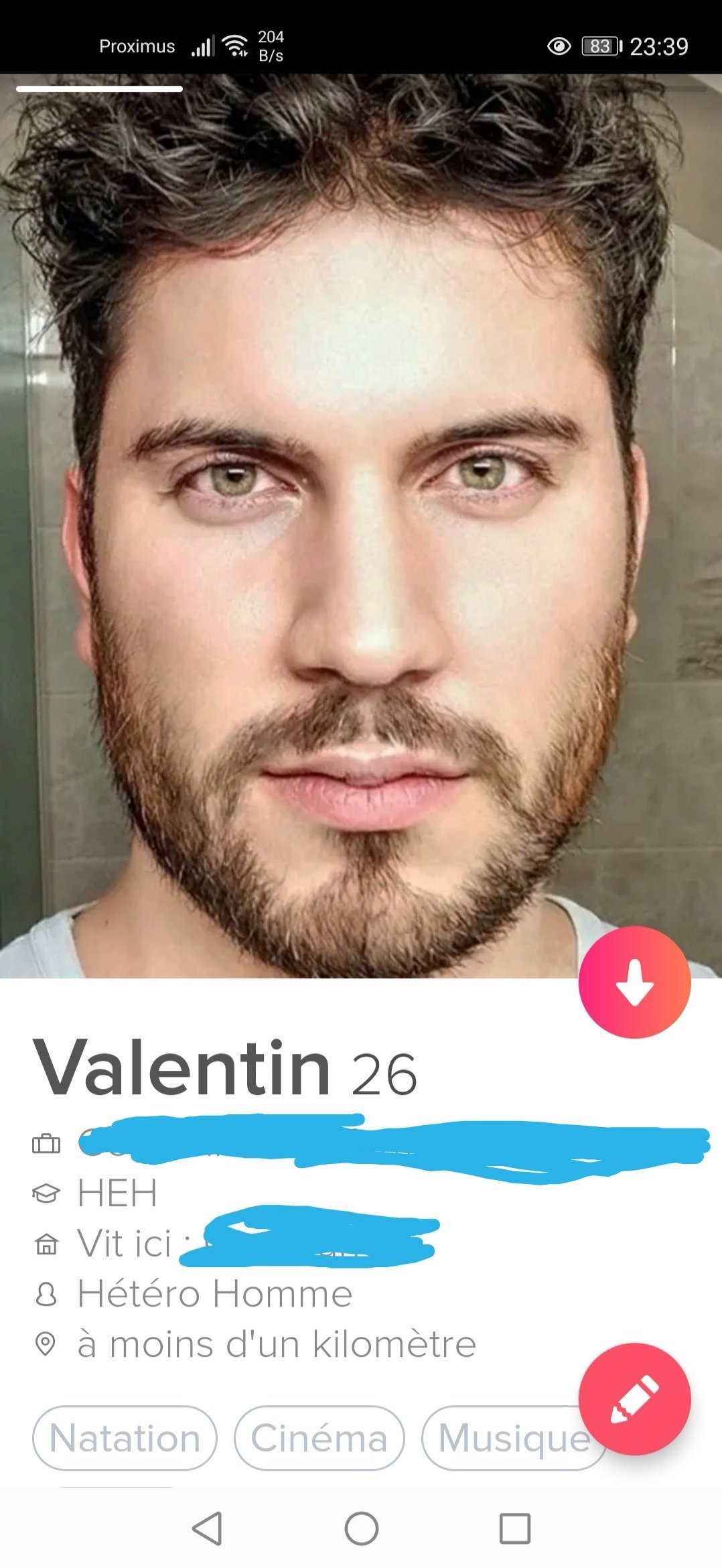Go back with the system back button

tap(207, 1528)
